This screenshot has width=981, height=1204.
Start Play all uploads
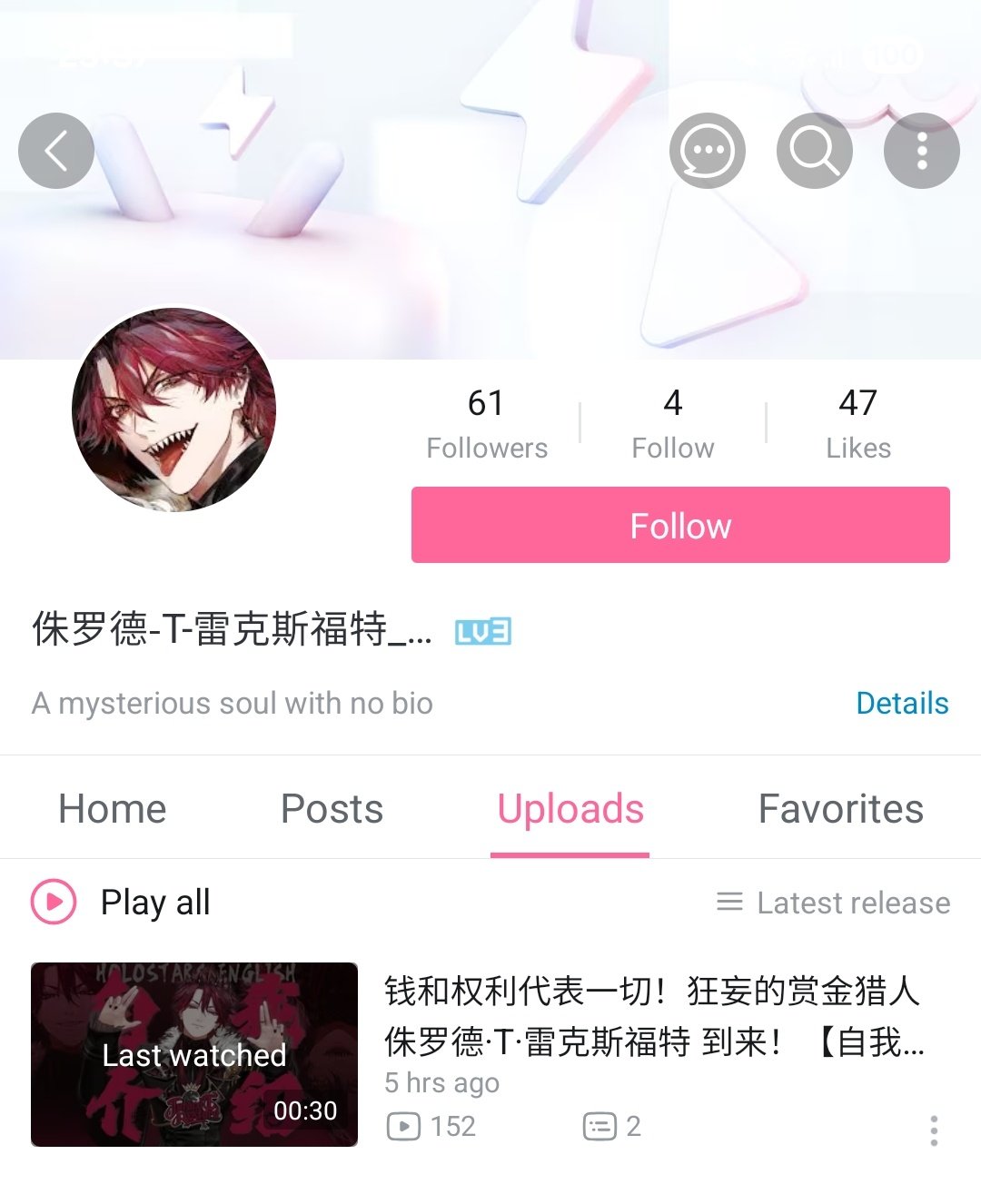coord(122,902)
